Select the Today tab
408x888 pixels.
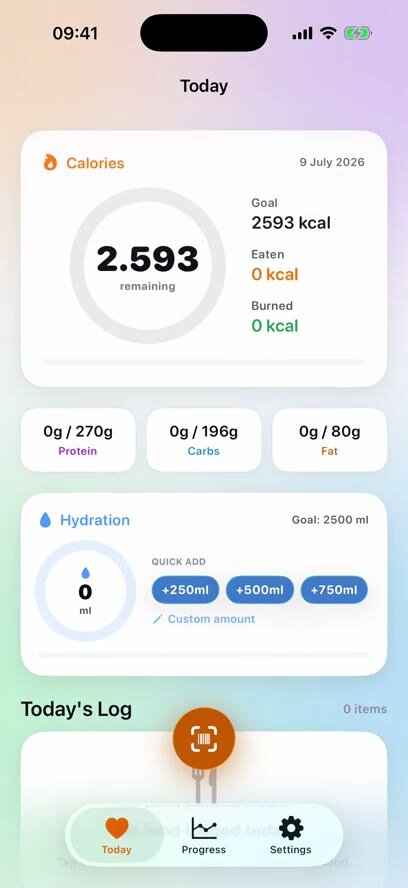[117, 836]
